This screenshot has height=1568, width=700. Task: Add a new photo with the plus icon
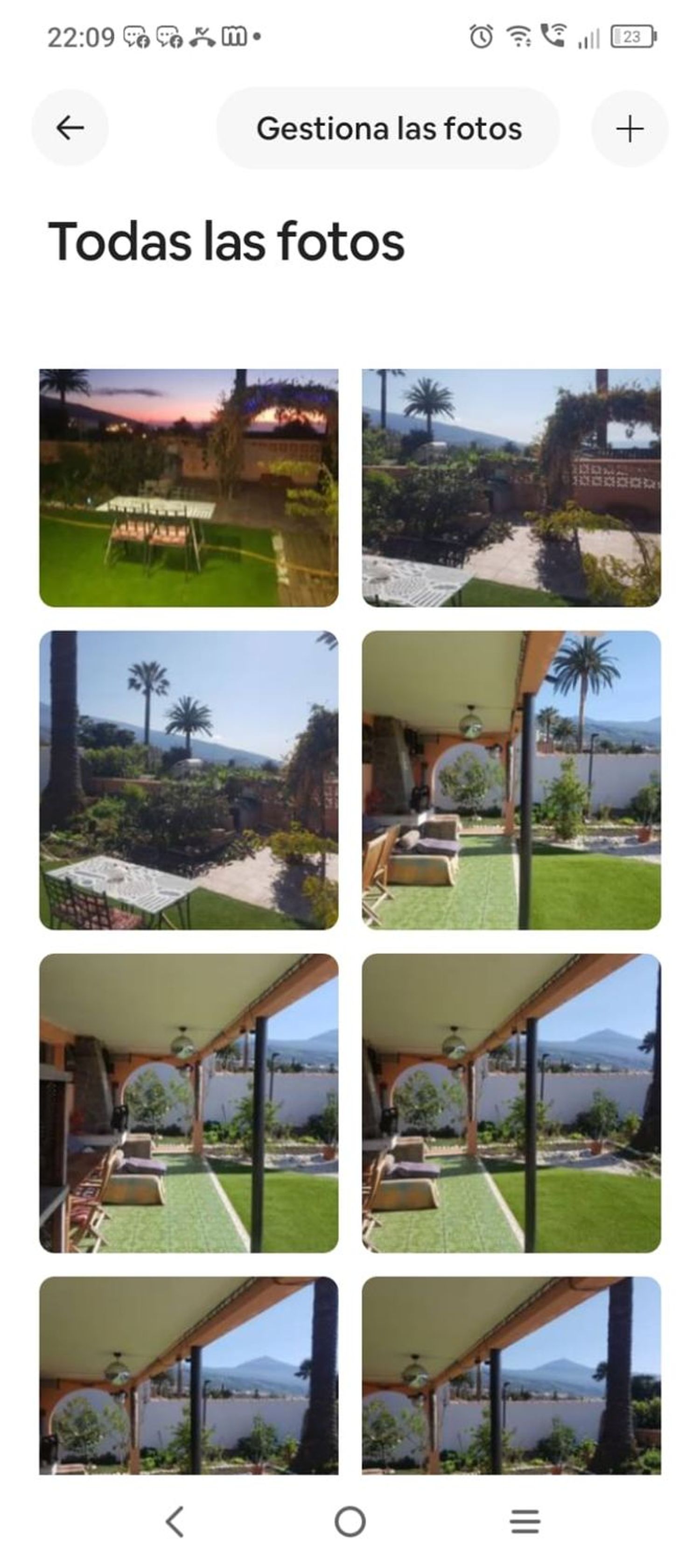click(630, 129)
